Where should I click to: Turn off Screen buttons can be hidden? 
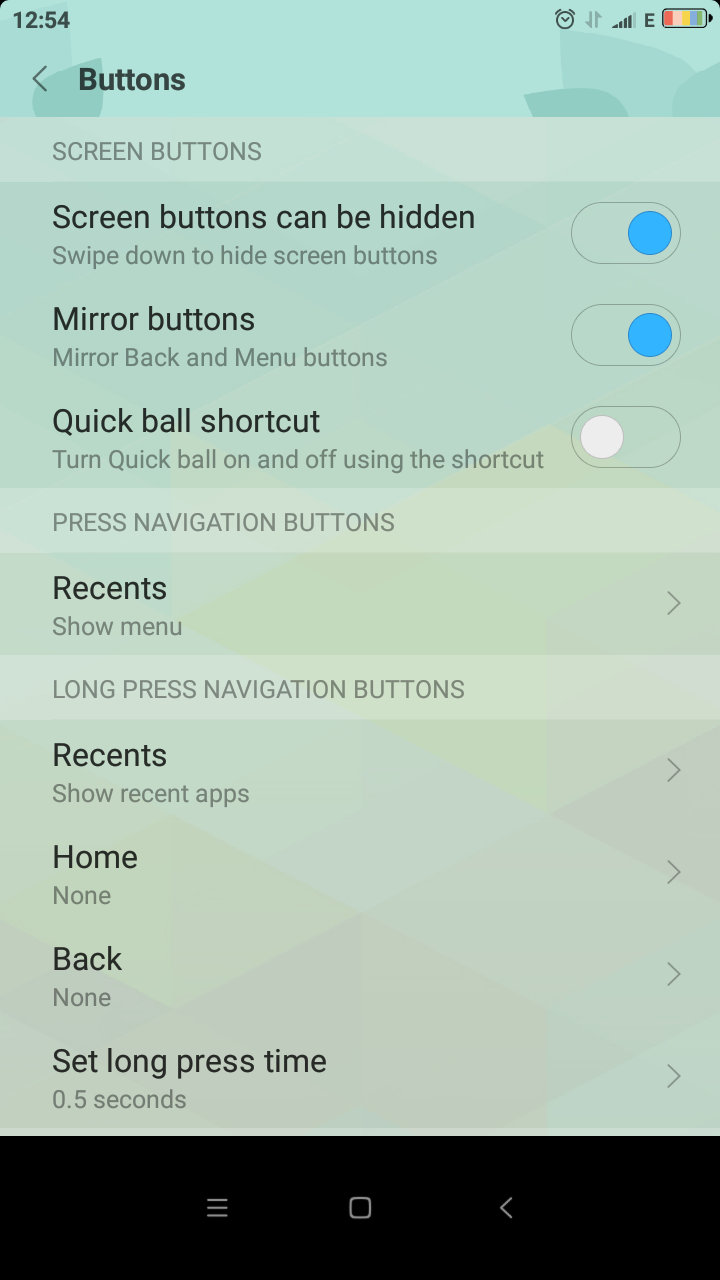(x=626, y=233)
